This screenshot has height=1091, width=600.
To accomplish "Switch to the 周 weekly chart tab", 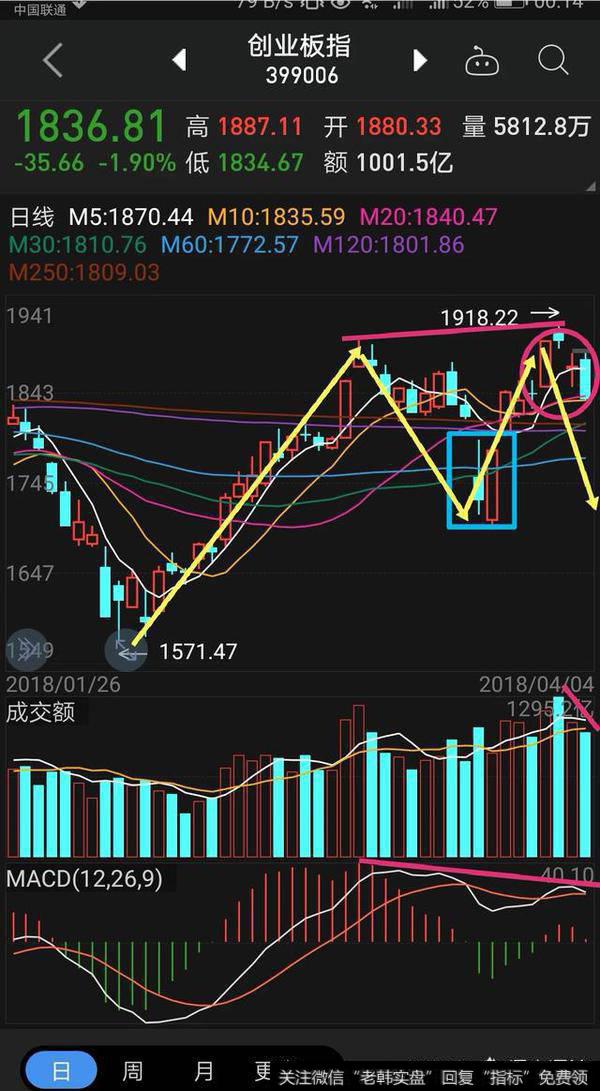I will (x=133, y=1071).
